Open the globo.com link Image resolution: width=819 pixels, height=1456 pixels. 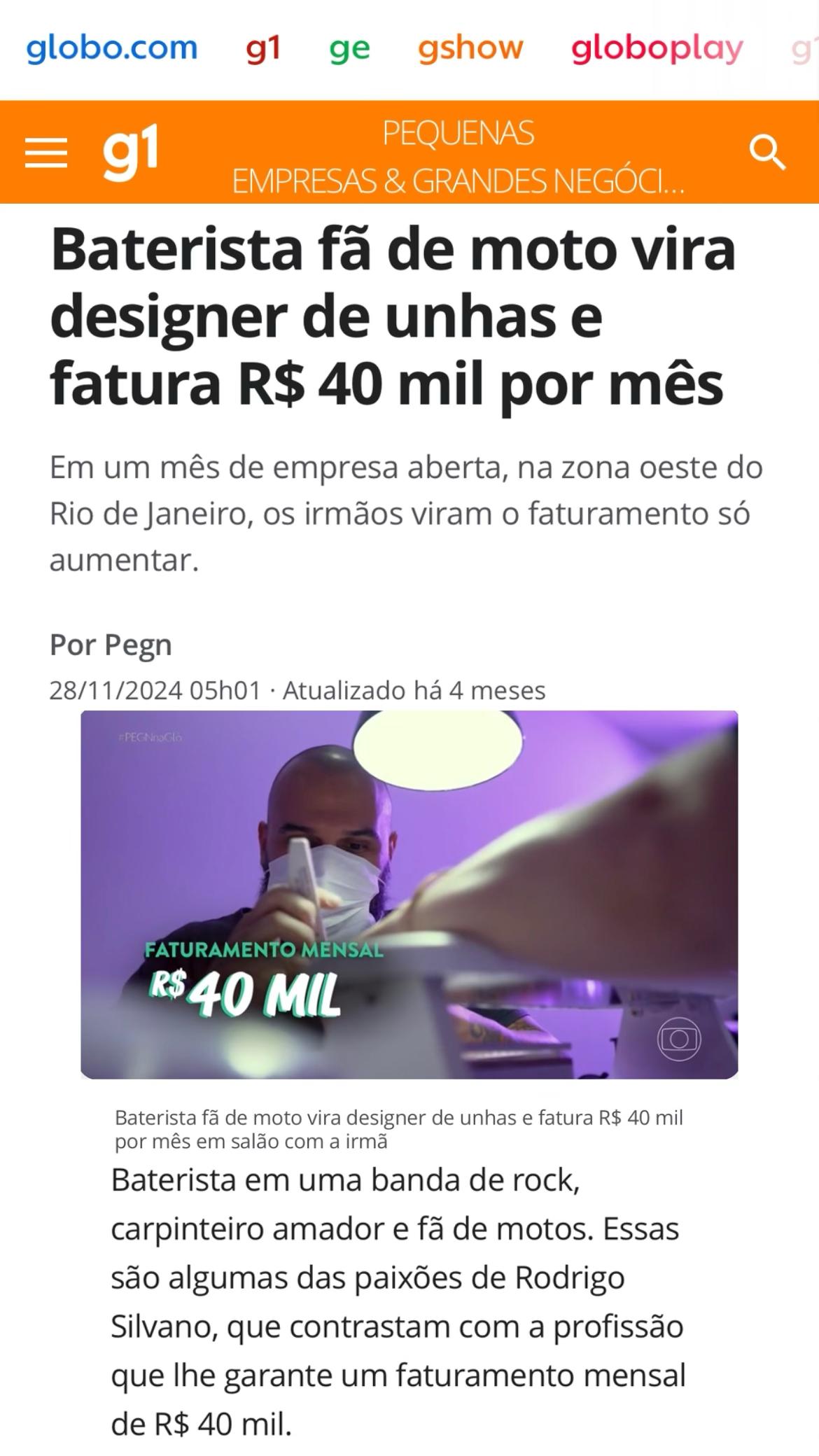pyautogui.click(x=112, y=48)
